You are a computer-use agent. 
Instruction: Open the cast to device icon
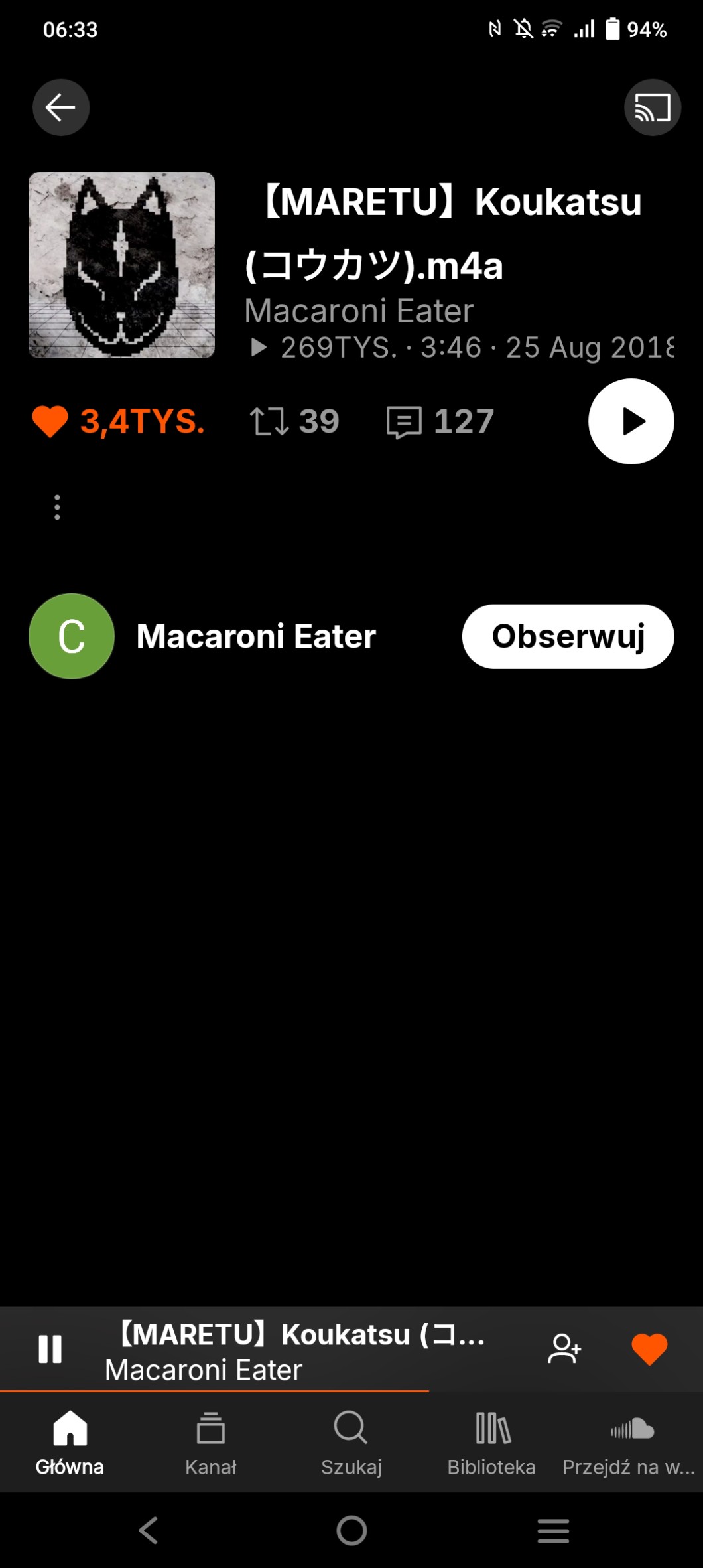coord(652,107)
